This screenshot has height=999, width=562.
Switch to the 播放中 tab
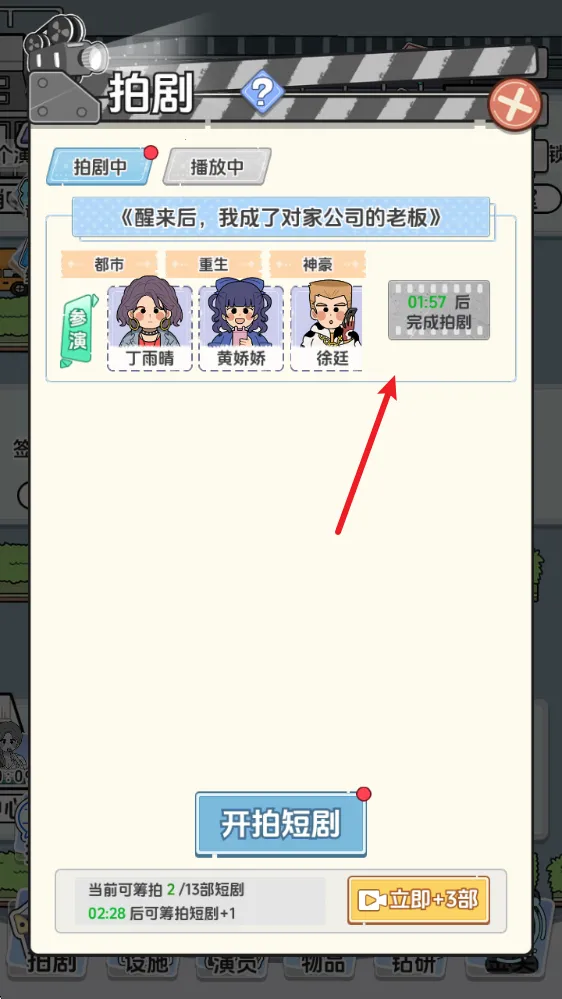coord(217,167)
